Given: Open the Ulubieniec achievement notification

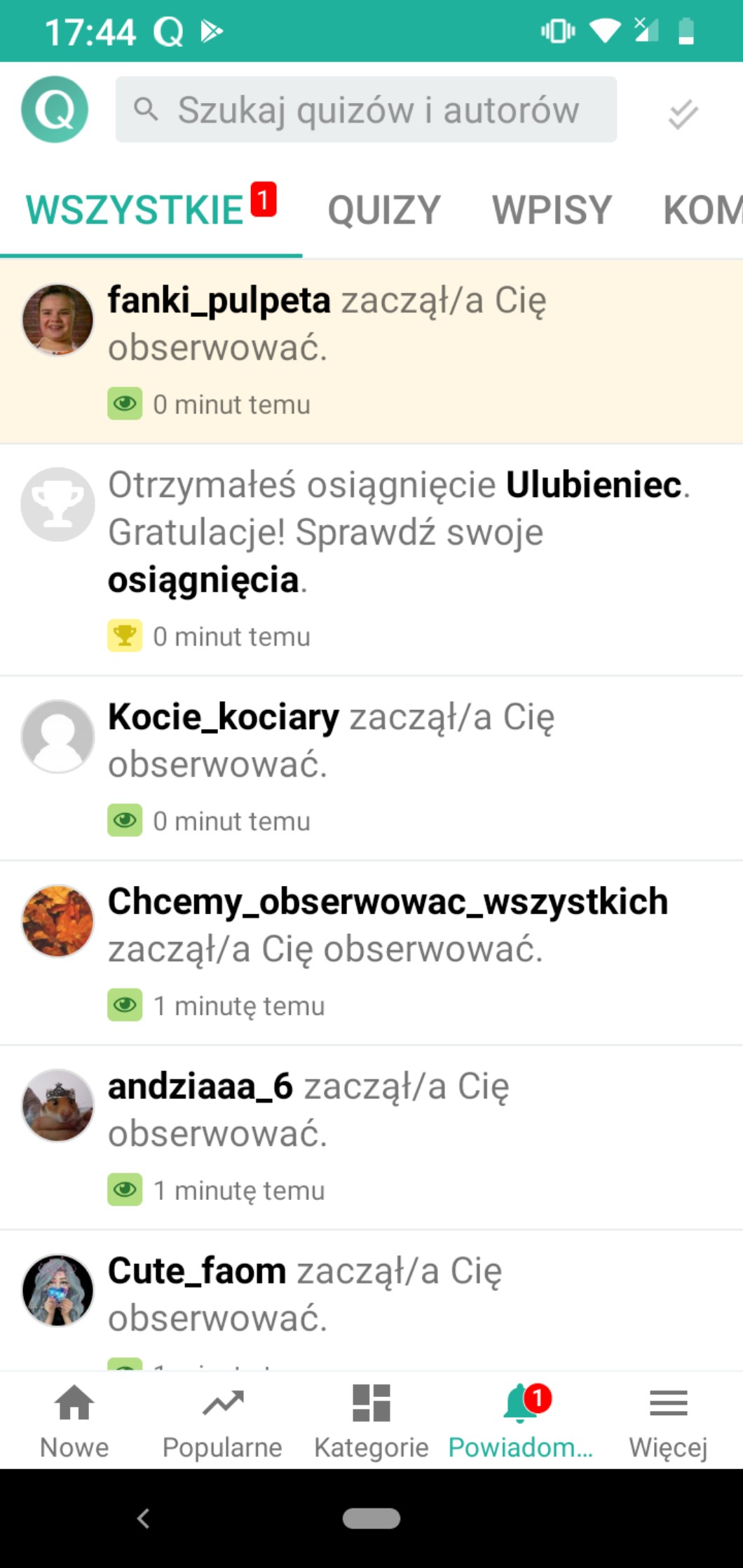Looking at the screenshot, I should pyautogui.click(x=371, y=559).
